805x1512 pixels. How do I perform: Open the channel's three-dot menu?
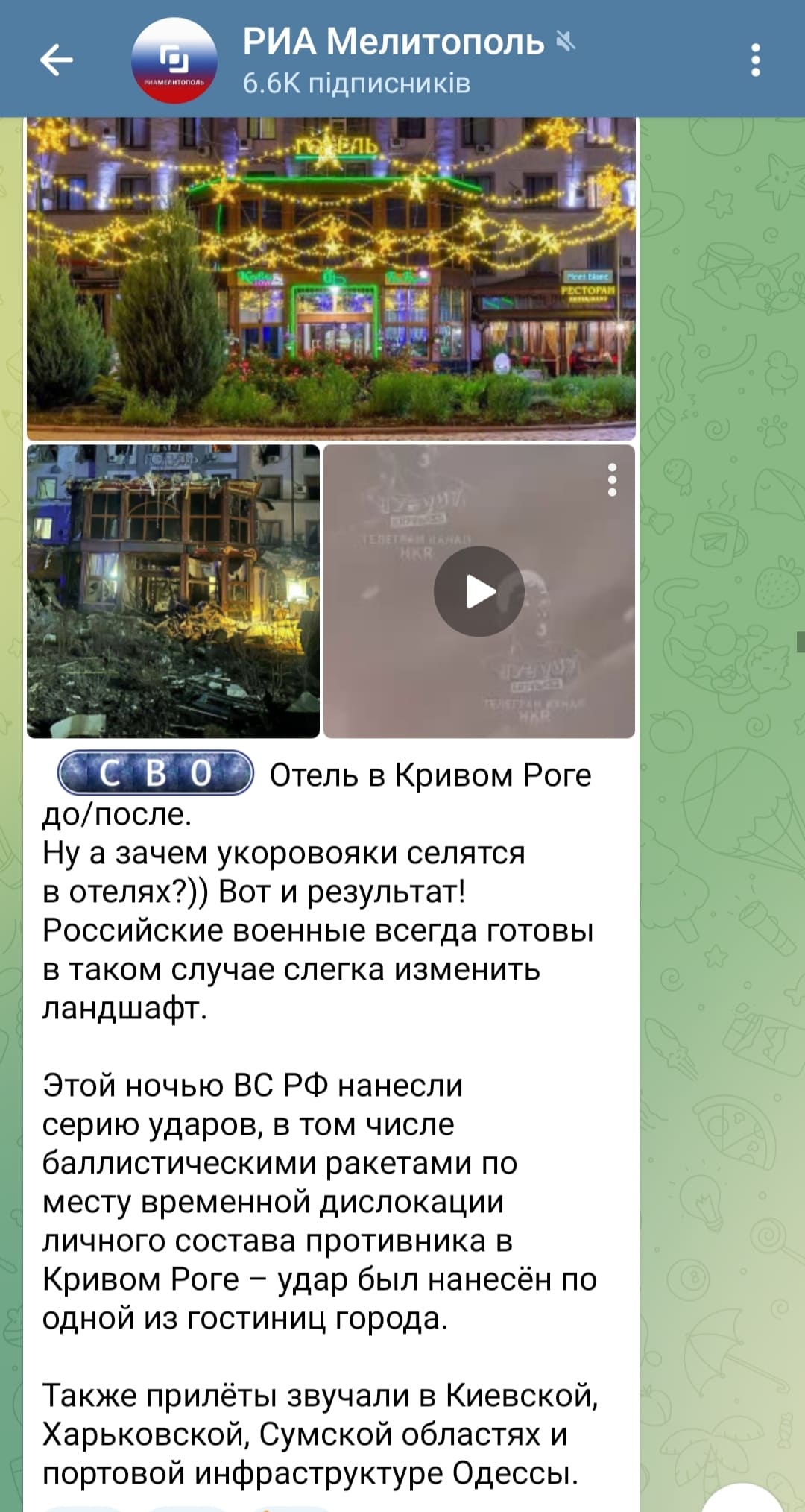(755, 60)
